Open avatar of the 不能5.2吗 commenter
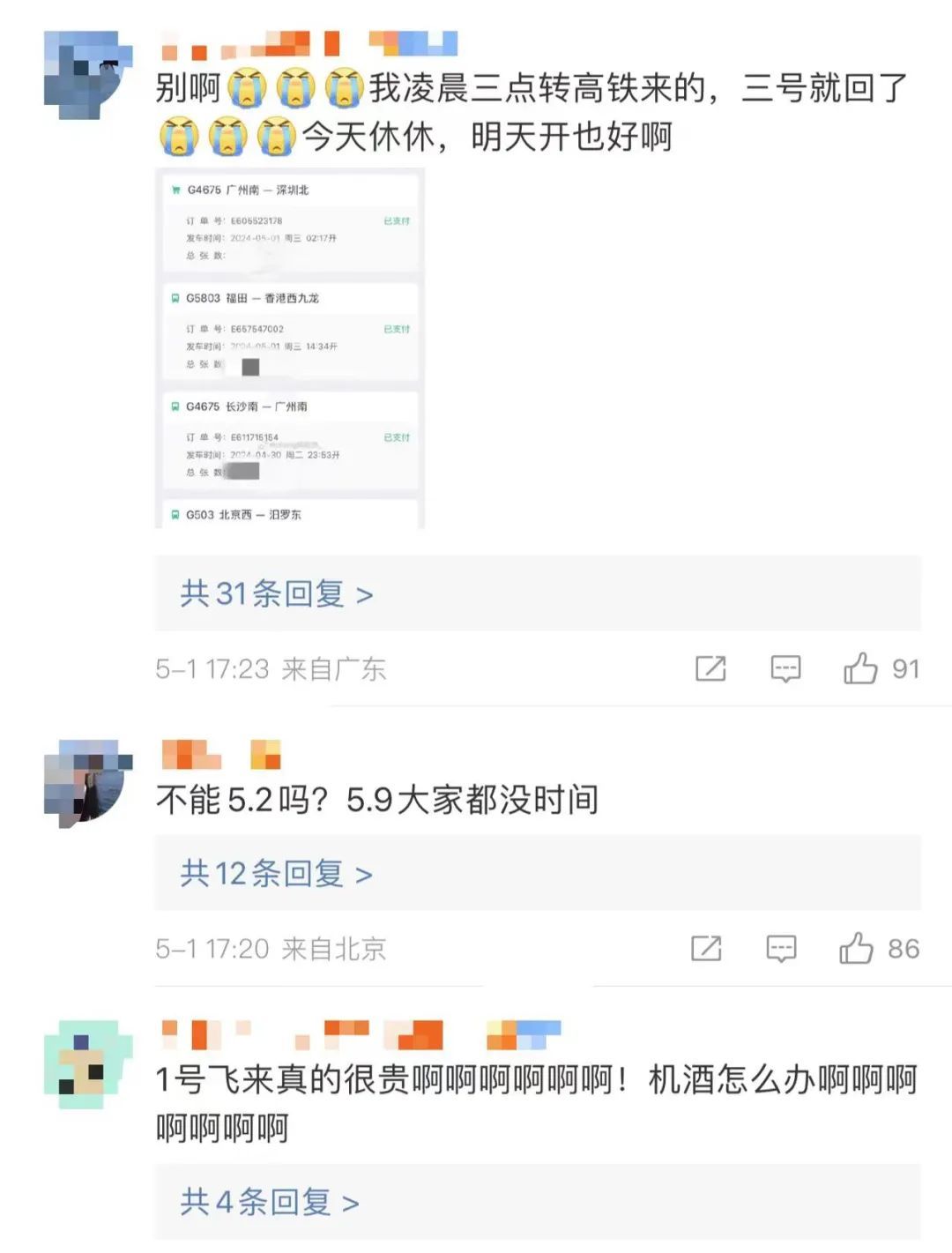This screenshot has width=952, height=1253. tap(86, 783)
